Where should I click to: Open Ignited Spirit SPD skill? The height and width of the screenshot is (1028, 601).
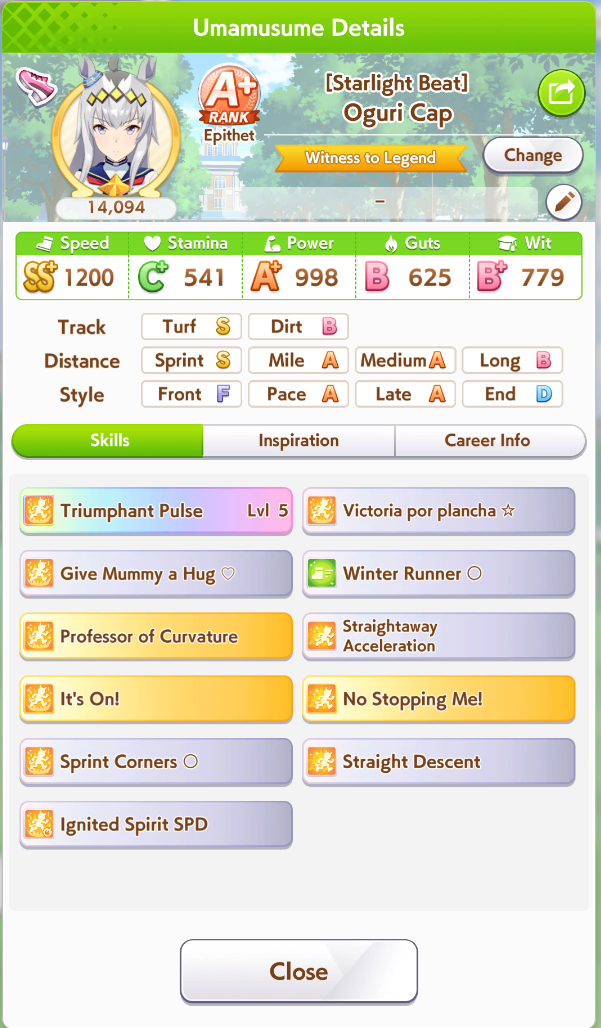[x=156, y=825]
